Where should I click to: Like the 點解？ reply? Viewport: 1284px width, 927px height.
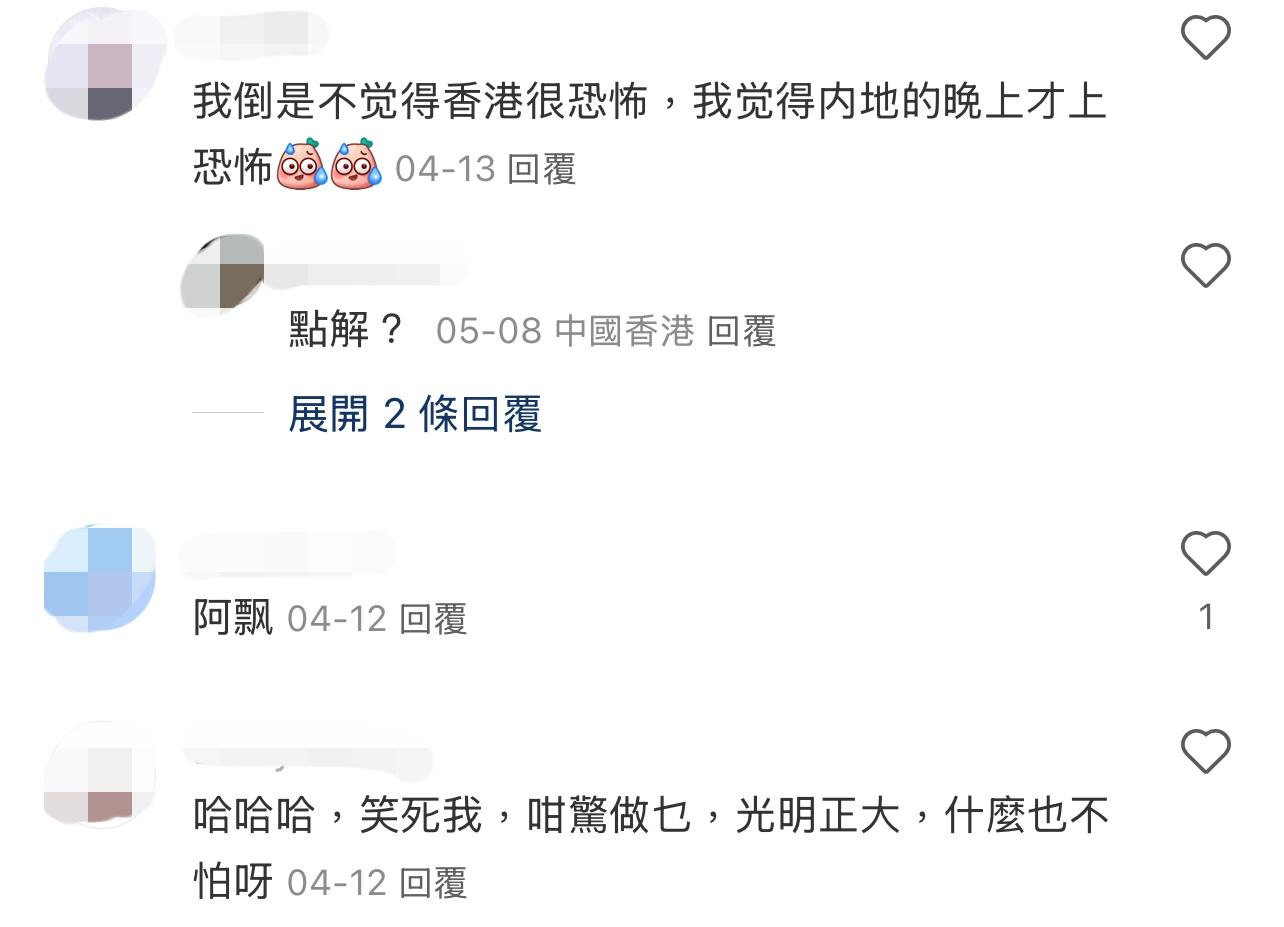pyautogui.click(x=1205, y=265)
